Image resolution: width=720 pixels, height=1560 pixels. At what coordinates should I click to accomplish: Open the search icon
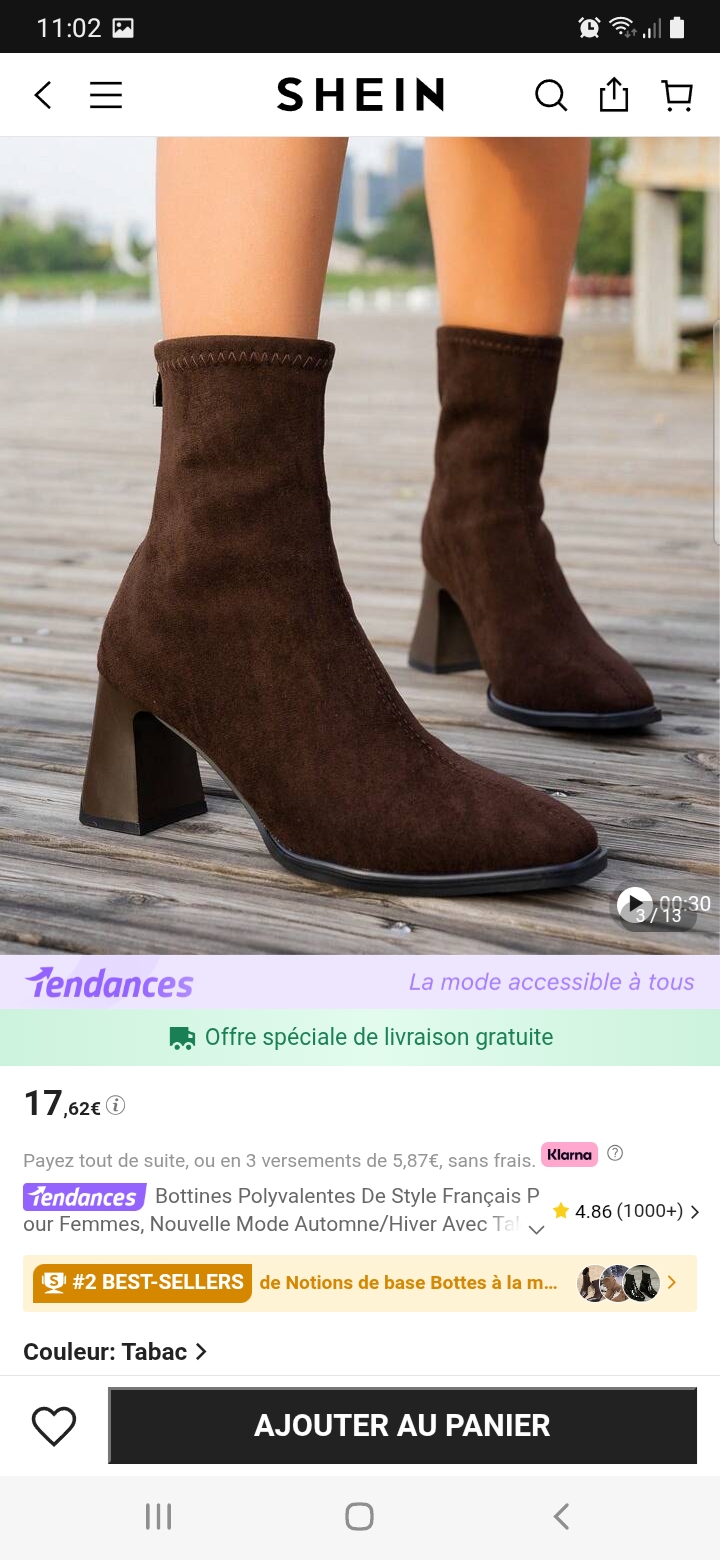(x=550, y=95)
